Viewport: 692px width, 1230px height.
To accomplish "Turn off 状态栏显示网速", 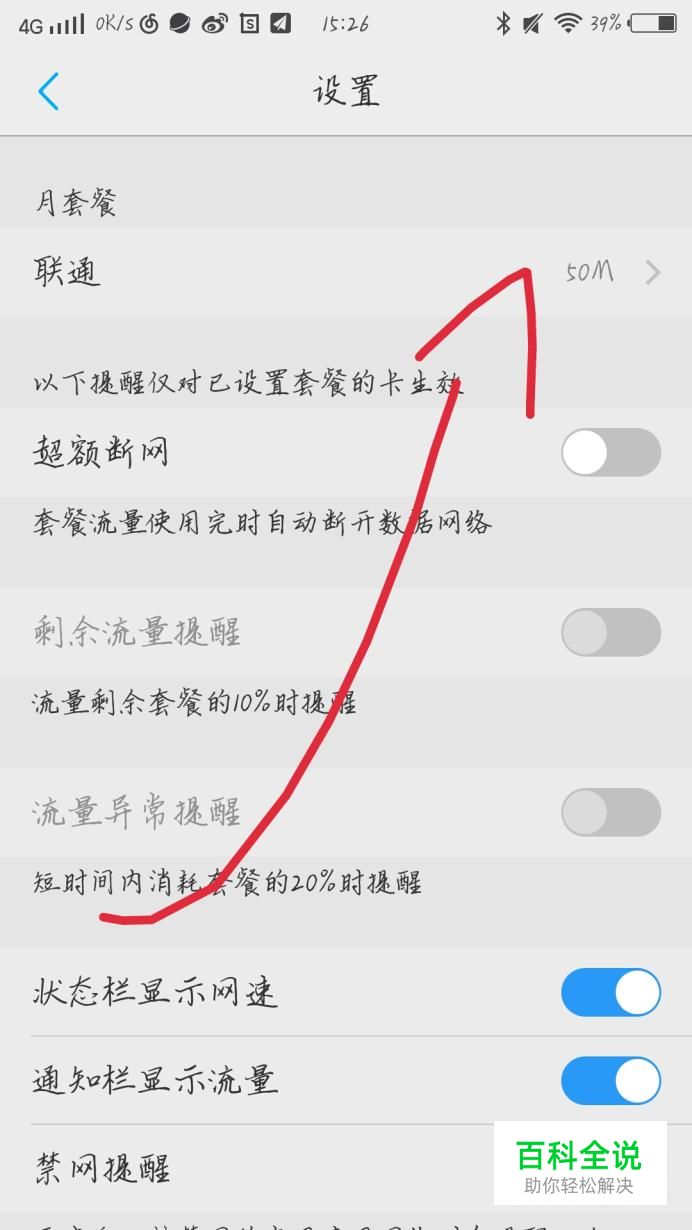I will click(x=610, y=992).
